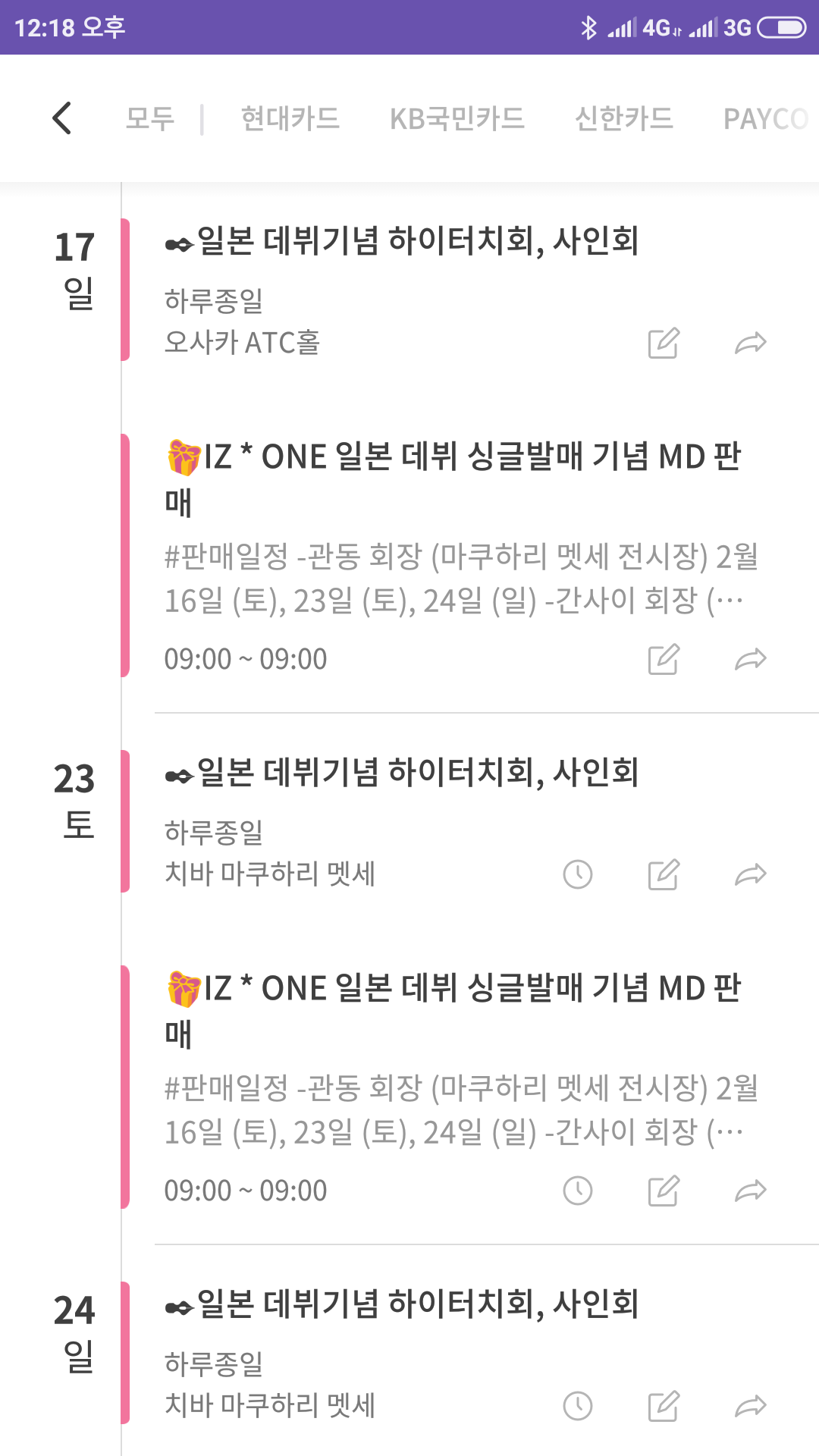Share the 17일 MD 판매 event
Image resolution: width=819 pixels, height=1456 pixels.
click(751, 660)
